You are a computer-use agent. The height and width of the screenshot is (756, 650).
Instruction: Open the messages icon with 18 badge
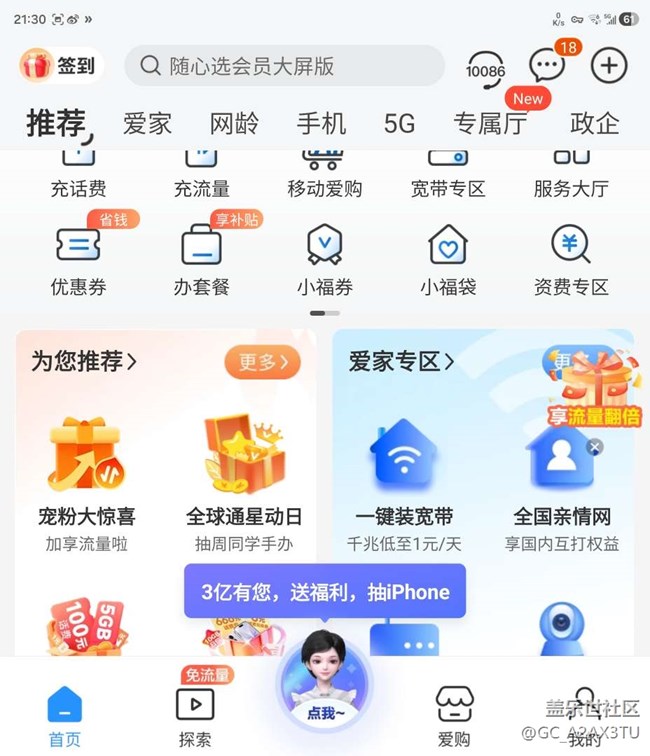(x=547, y=67)
